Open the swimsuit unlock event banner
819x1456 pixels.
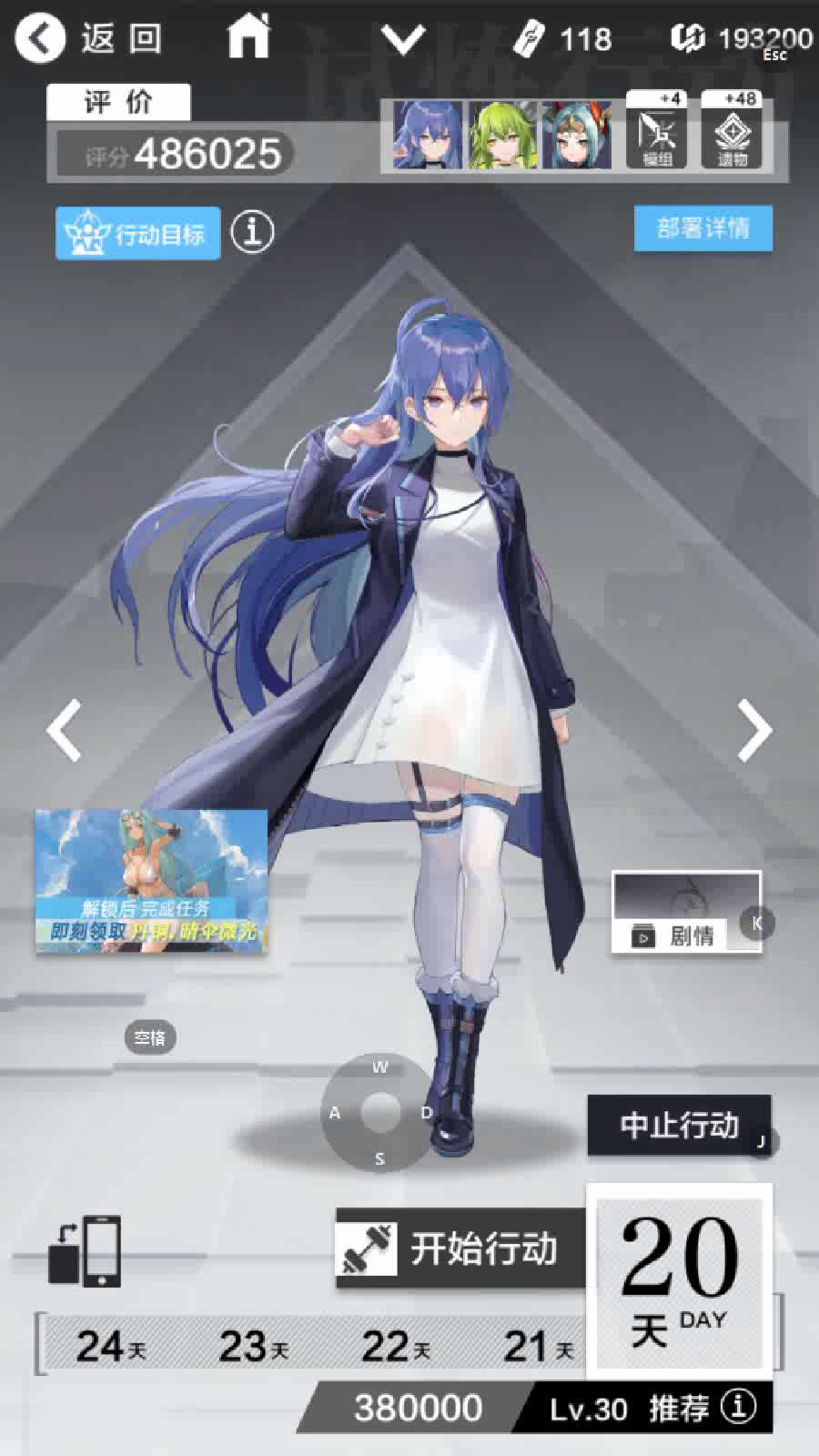pos(151,880)
